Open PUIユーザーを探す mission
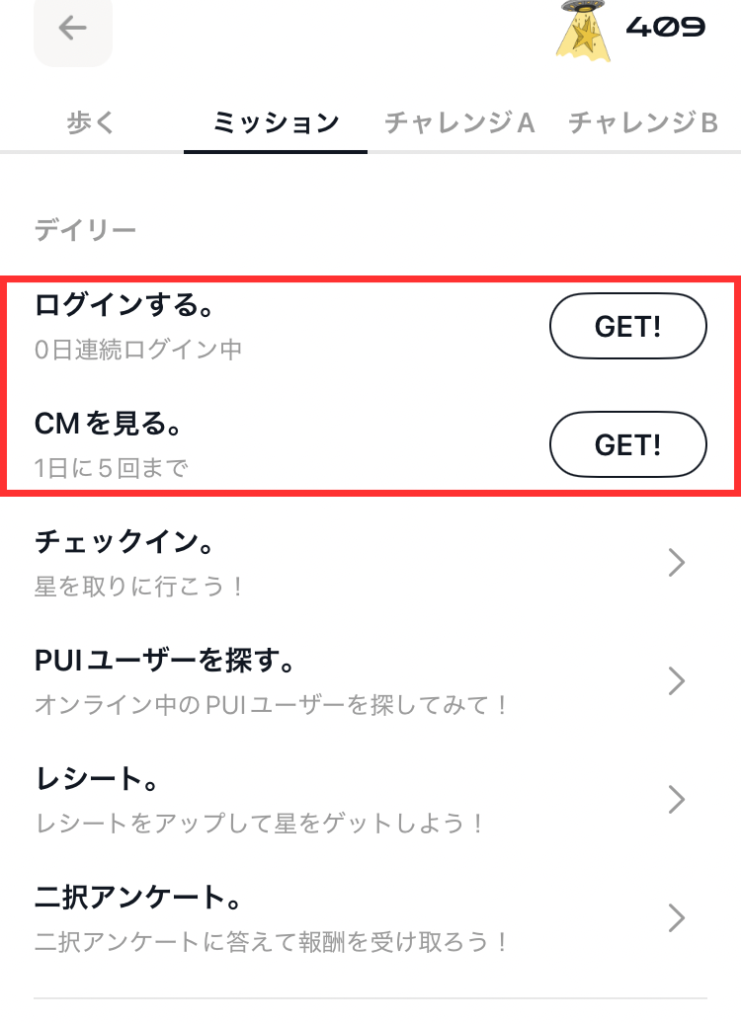Viewport: 741px width, 1024px height. tap(370, 681)
